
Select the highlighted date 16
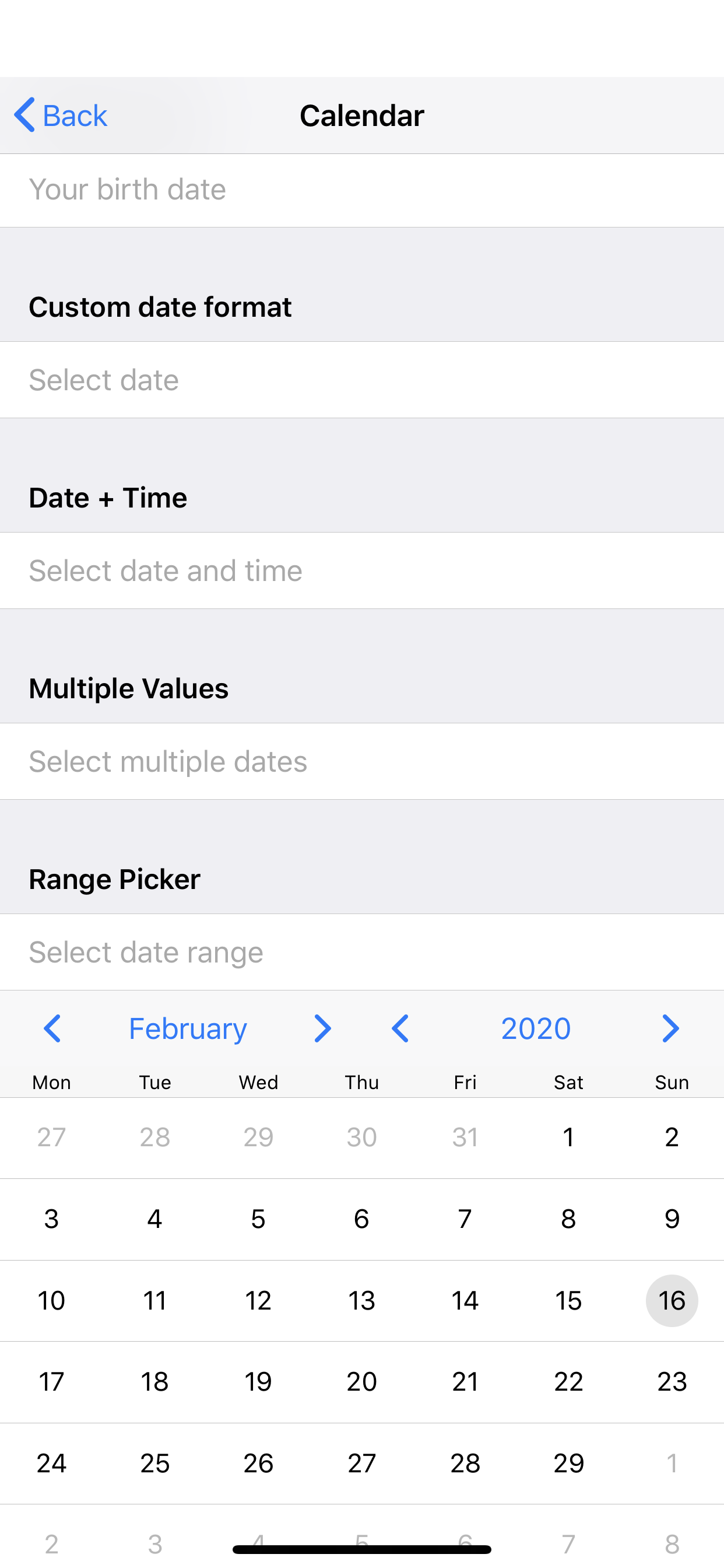click(672, 1301)
